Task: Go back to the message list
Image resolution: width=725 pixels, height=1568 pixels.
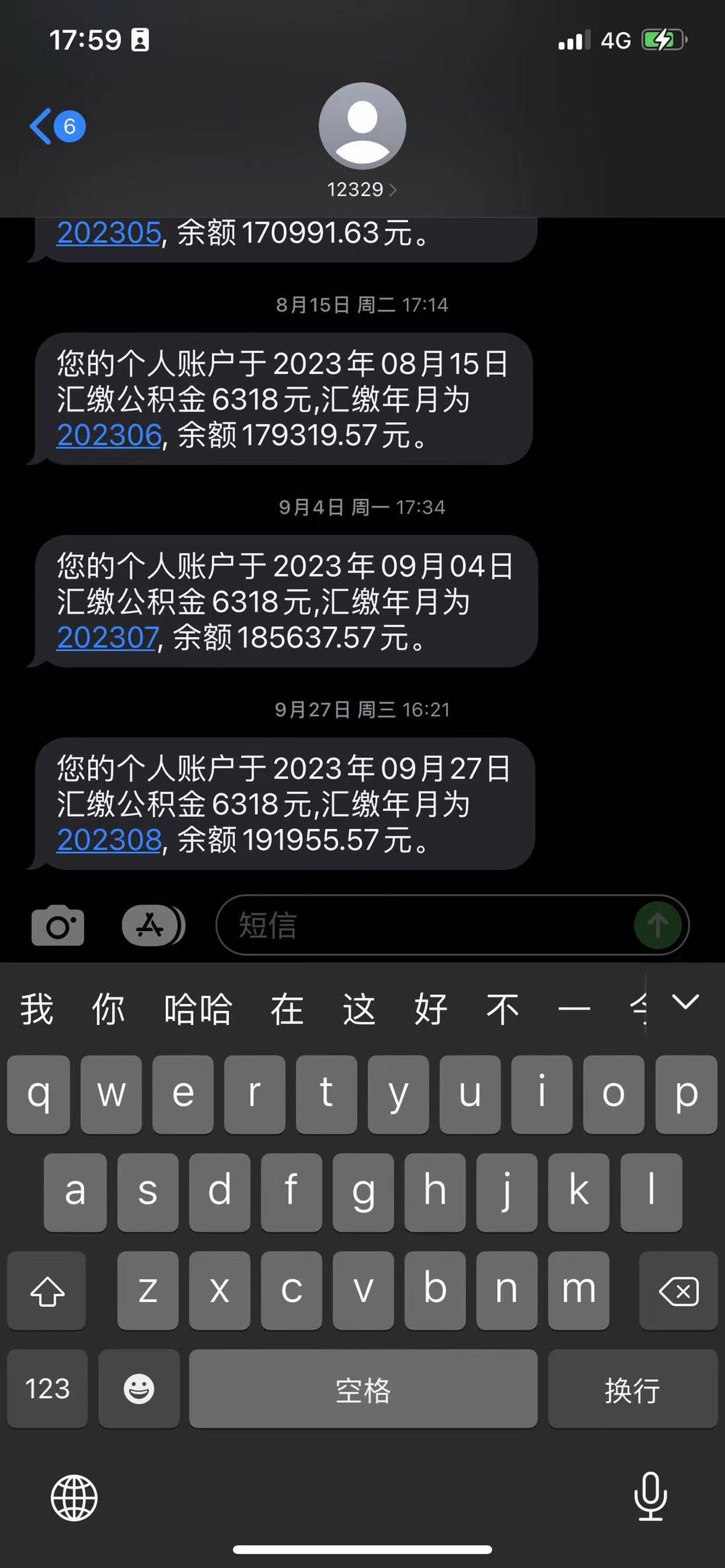Action: pyautogui.click(x=57, y=126)
